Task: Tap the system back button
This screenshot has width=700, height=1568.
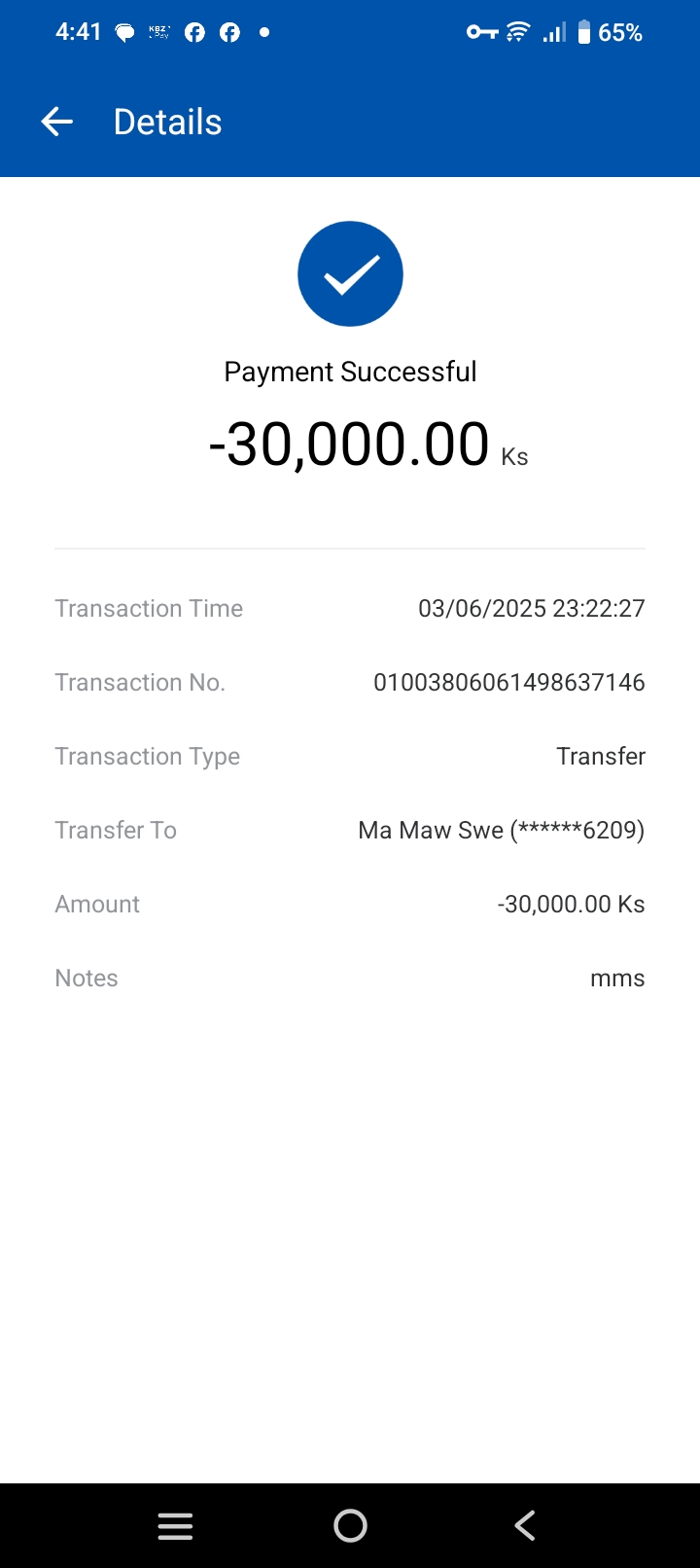Action: pos(525,1525)
